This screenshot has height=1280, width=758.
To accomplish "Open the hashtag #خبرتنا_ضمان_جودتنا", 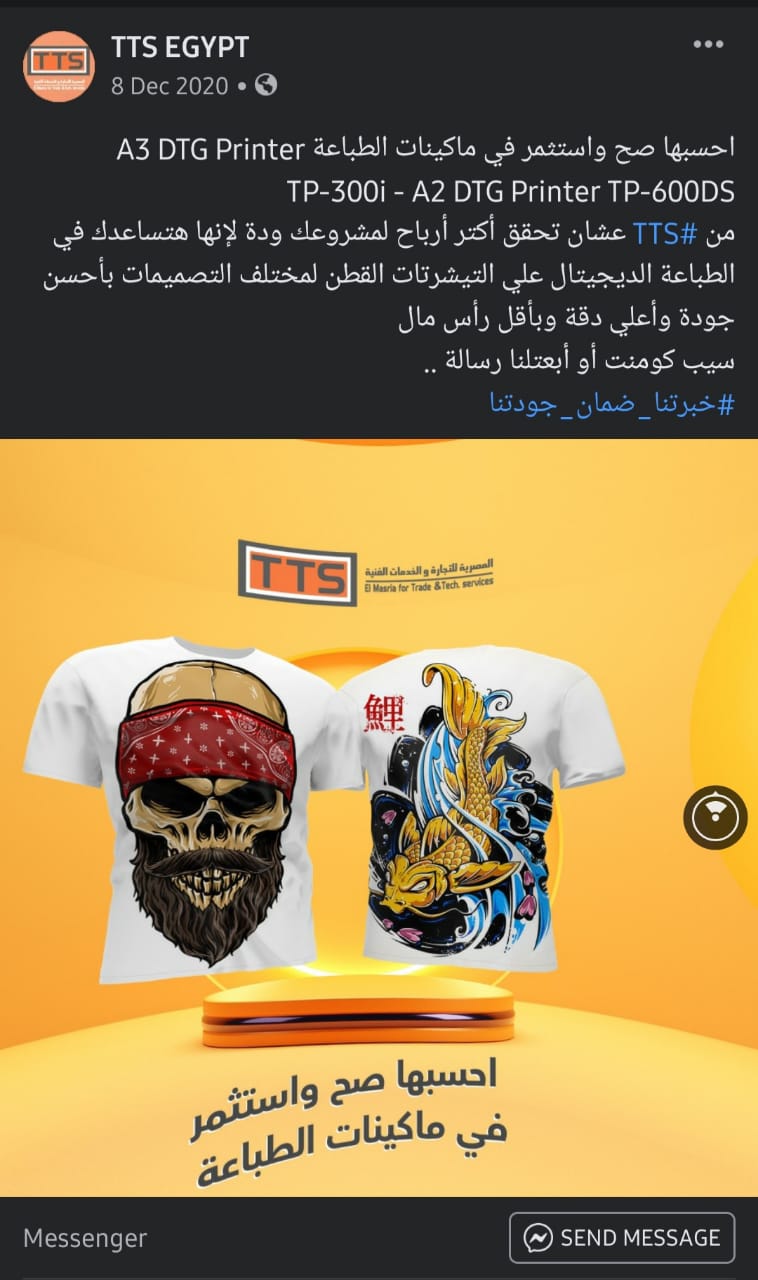I will (x=612, y=403).
